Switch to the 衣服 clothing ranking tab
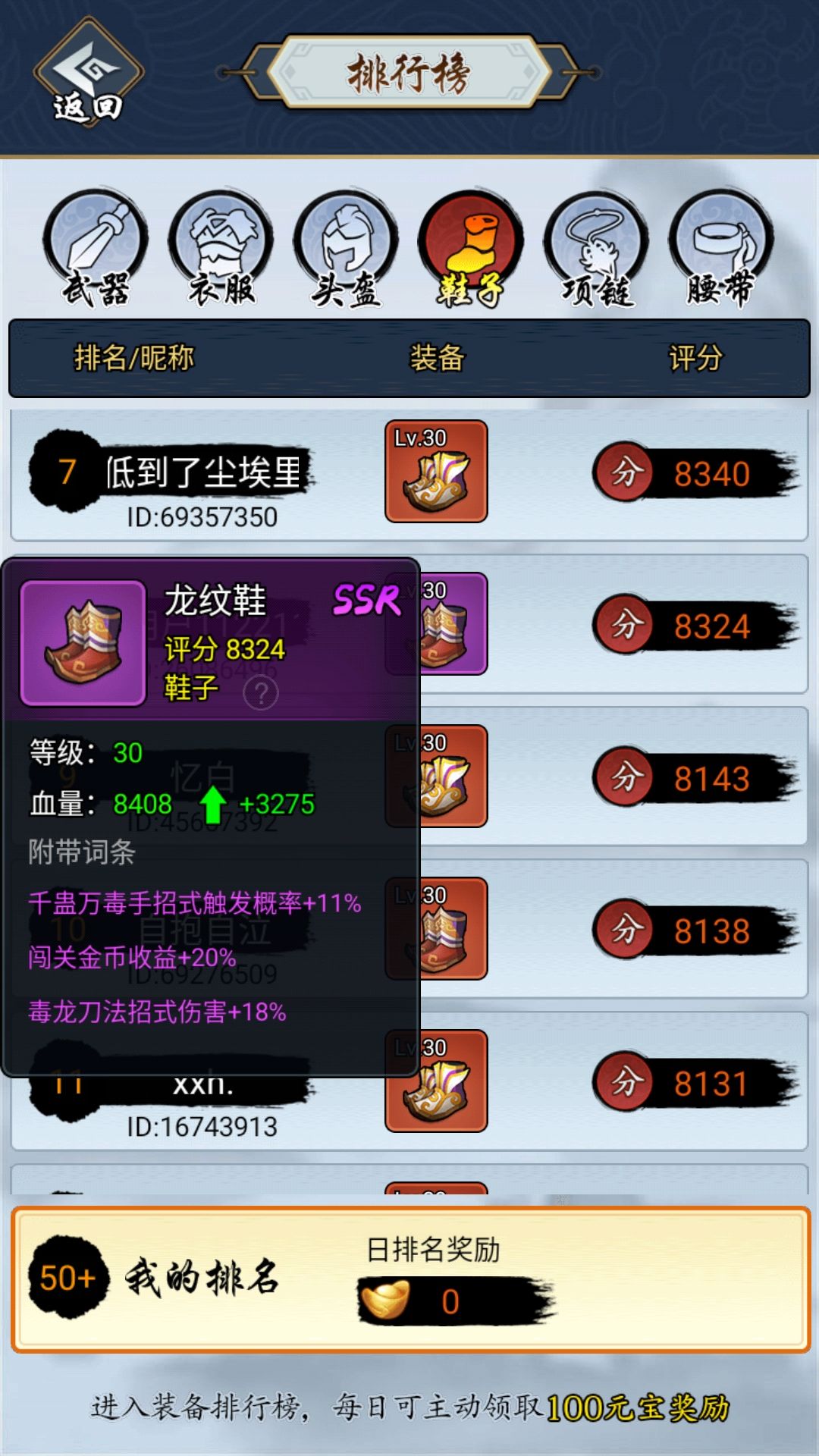The image size is (819, 1456). [x=221, y=248]
